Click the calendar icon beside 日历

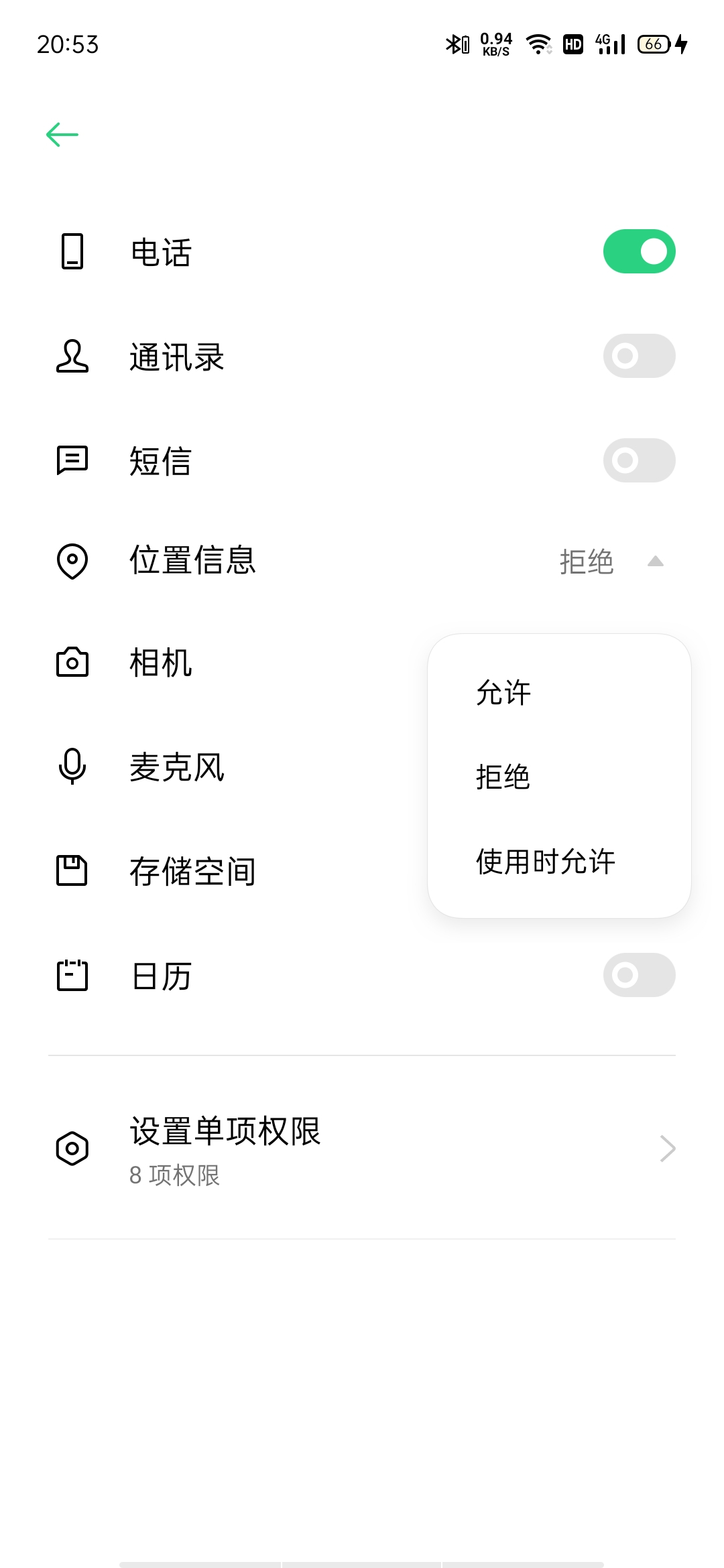[x=72, y=976]
